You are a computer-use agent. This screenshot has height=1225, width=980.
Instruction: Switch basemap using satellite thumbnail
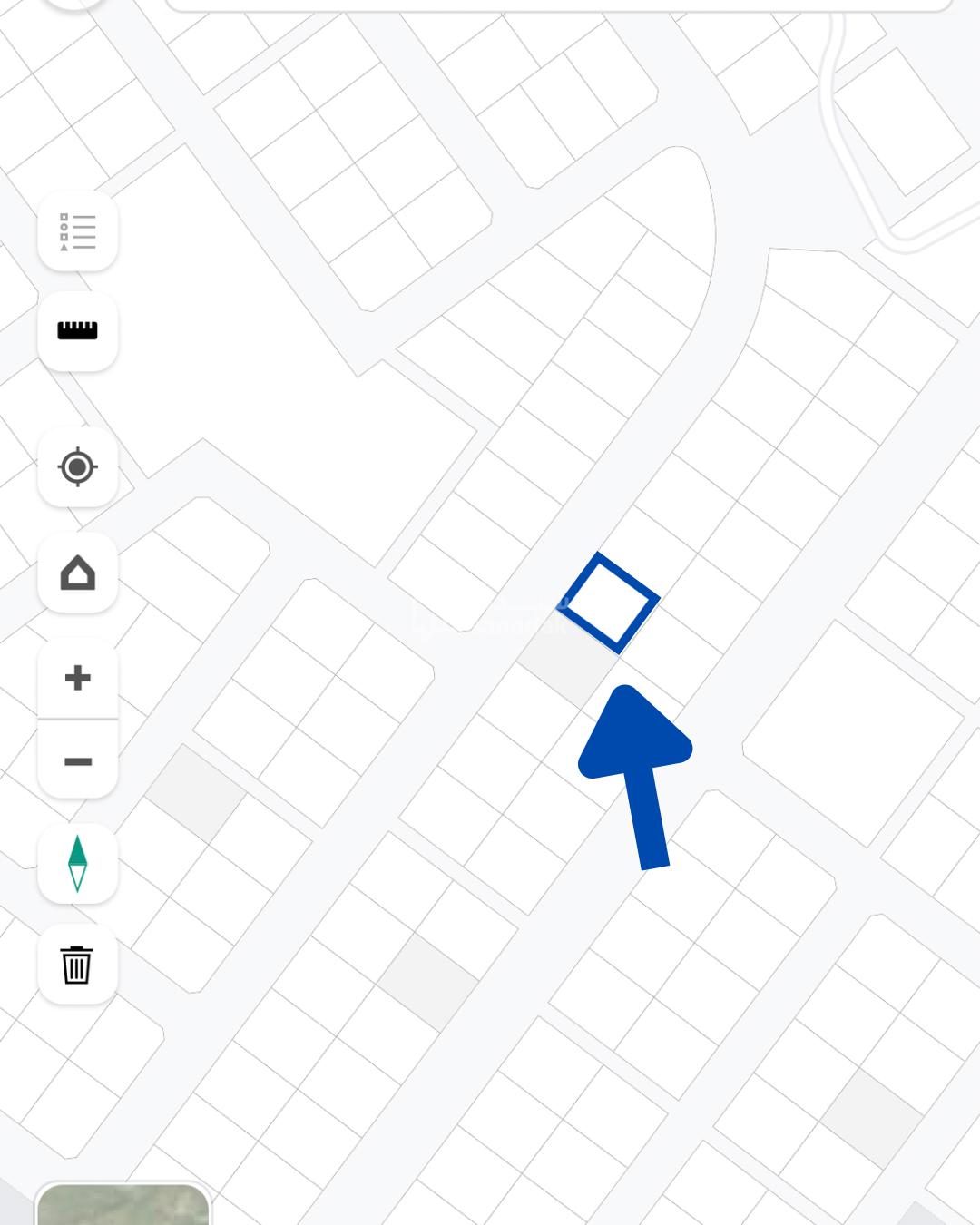[123, 1204]
